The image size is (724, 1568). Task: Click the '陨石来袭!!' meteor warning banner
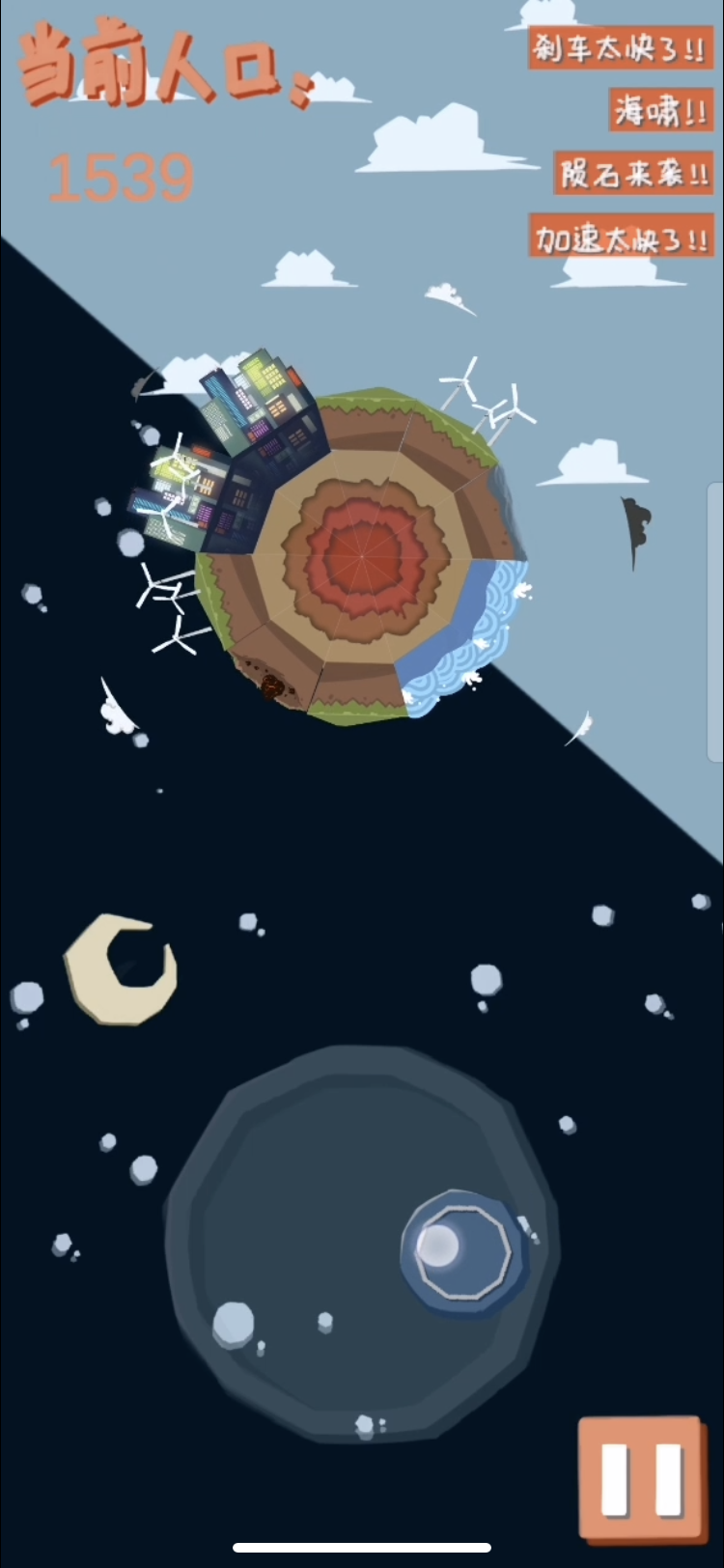(x=633, y=175)
